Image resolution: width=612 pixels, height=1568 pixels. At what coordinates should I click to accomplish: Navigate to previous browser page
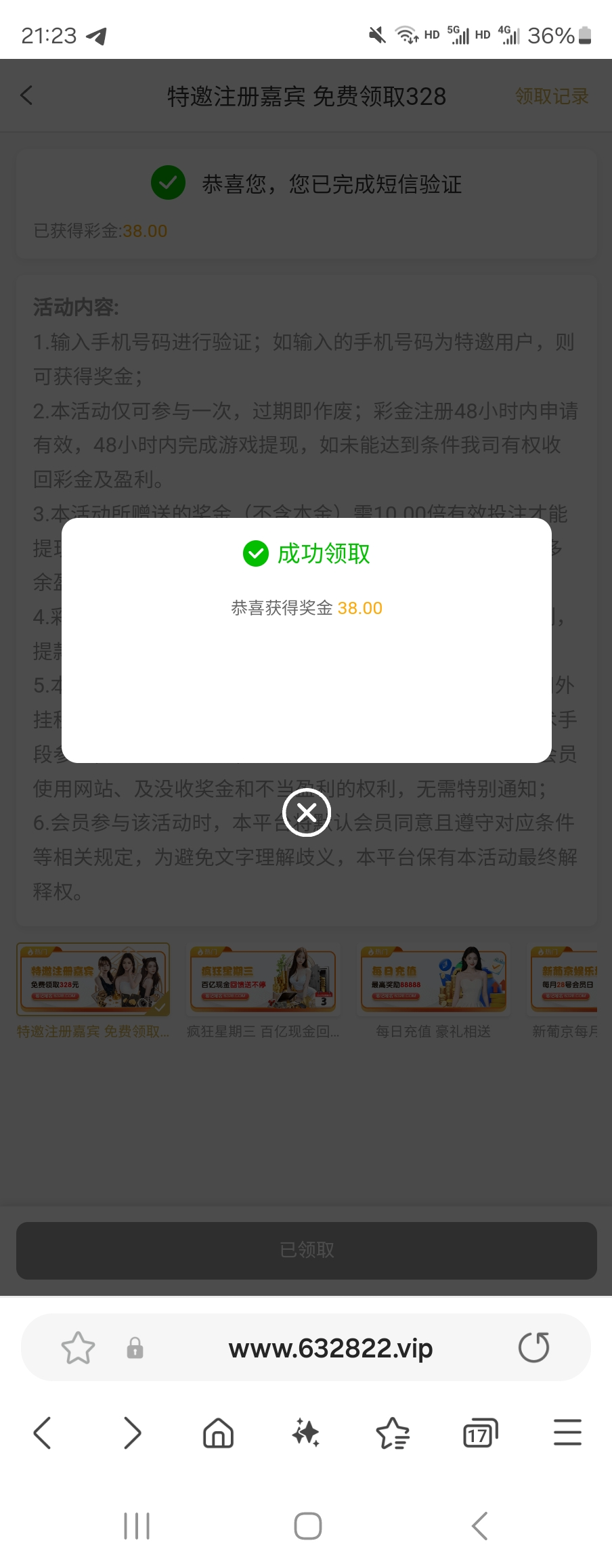click(42, 1433)
